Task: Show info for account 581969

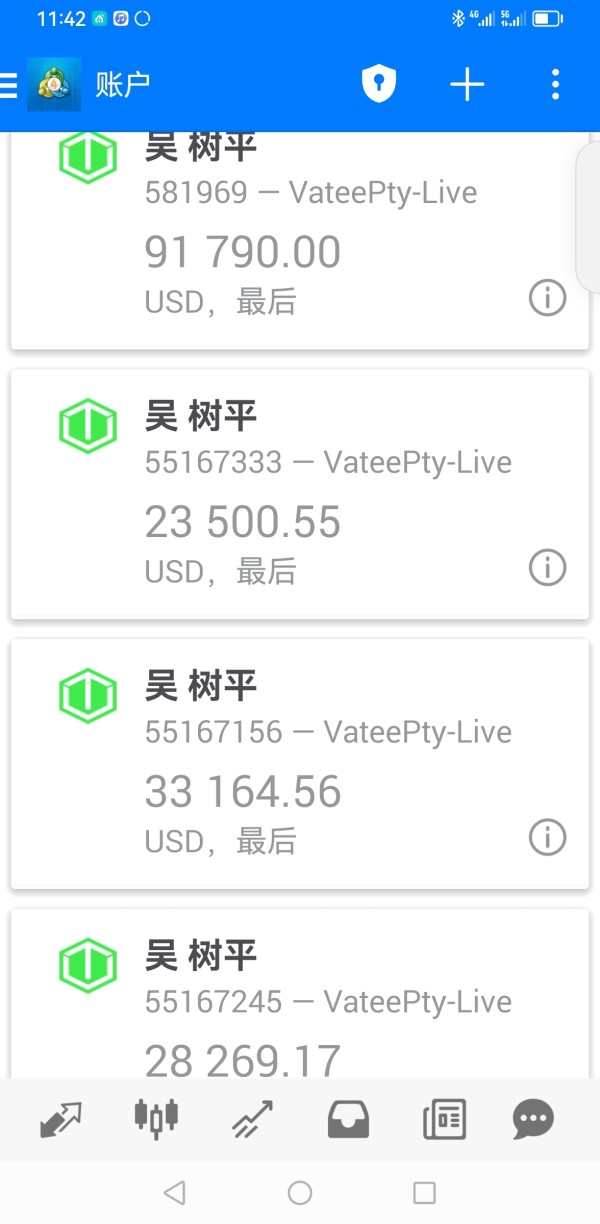Action: (x=547, y=298)
